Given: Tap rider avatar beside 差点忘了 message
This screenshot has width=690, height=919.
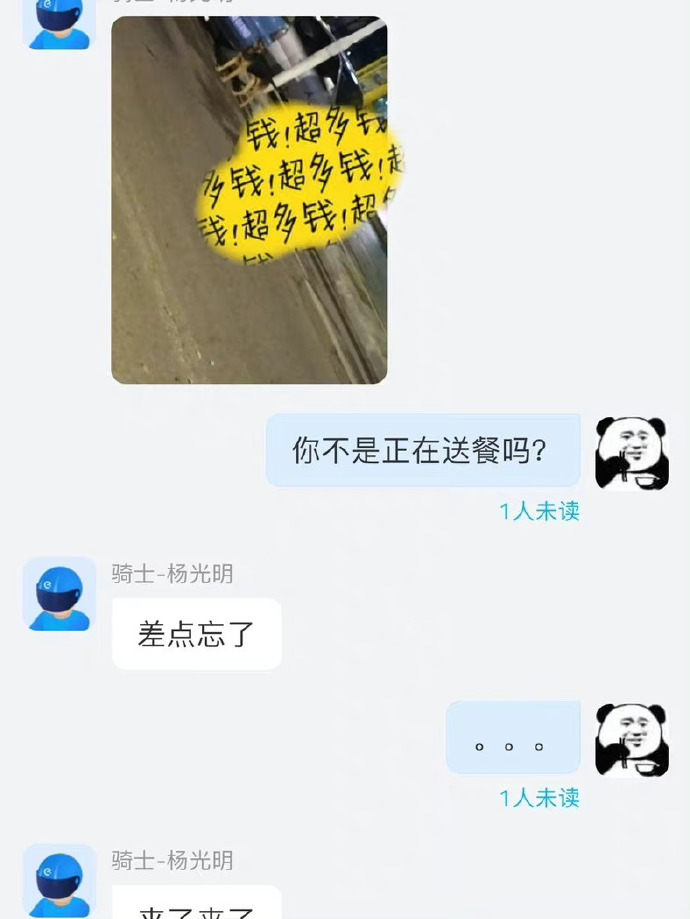Looking at the screenshot, I should (59, 594).
